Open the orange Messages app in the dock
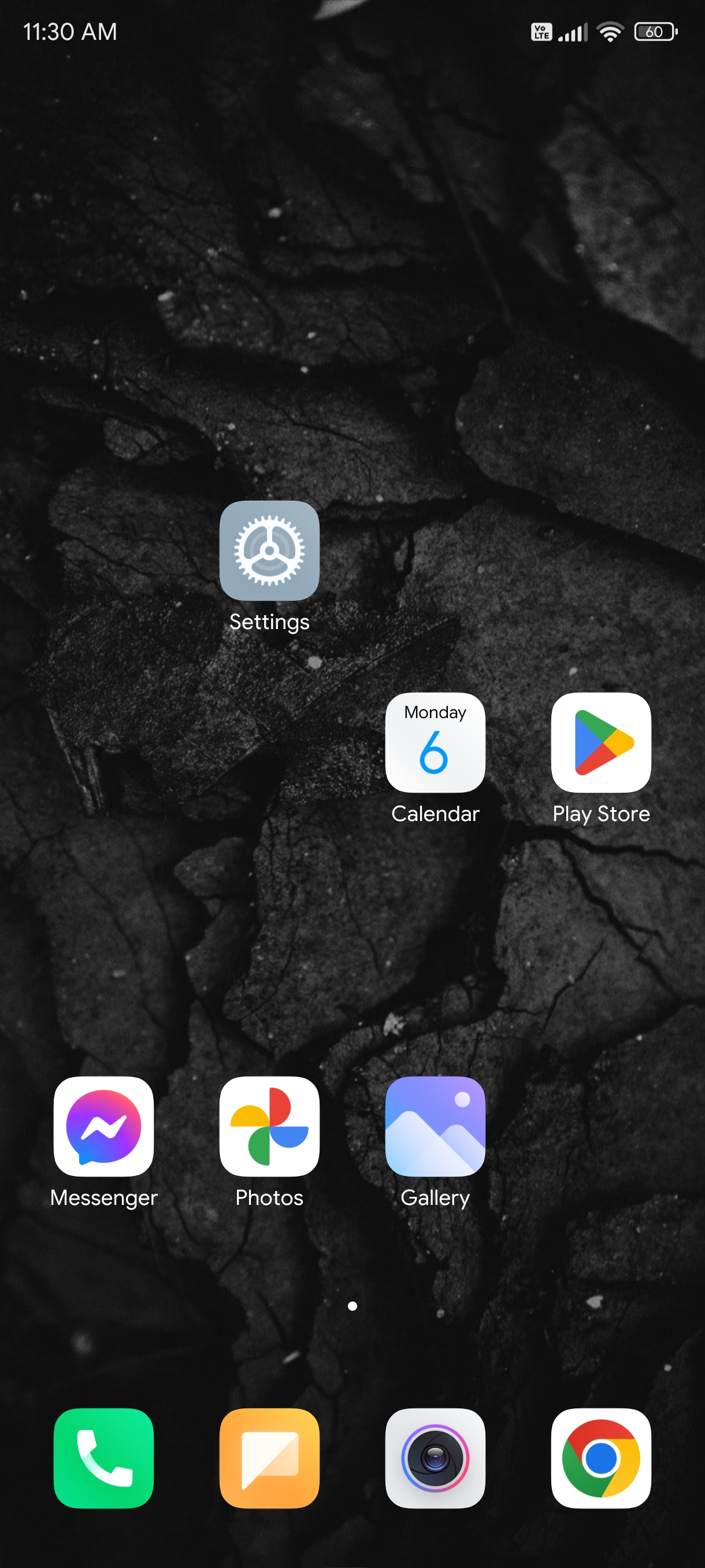This screenshot has height=1568, width=705. (269, 1458)
